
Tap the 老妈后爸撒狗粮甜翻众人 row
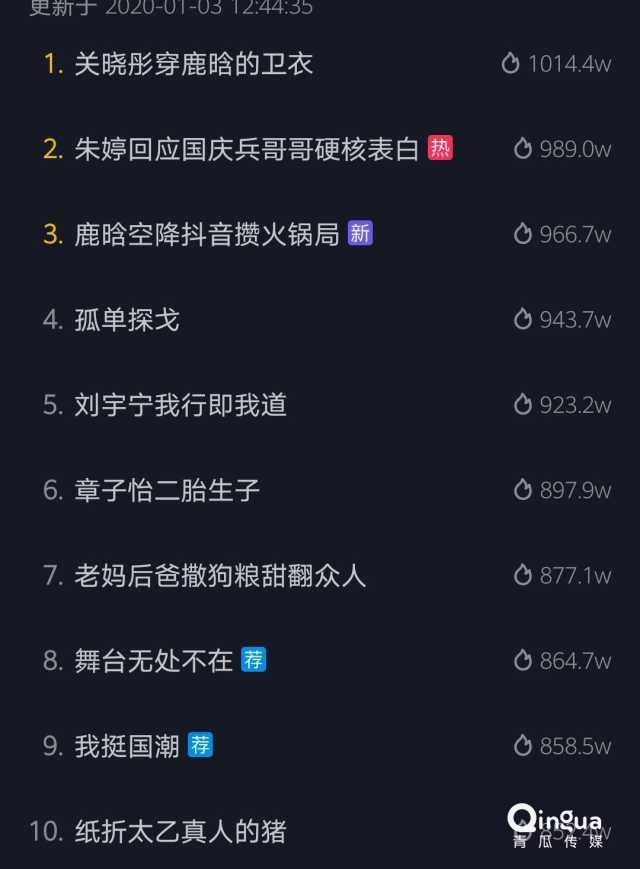tap(220, 575)
